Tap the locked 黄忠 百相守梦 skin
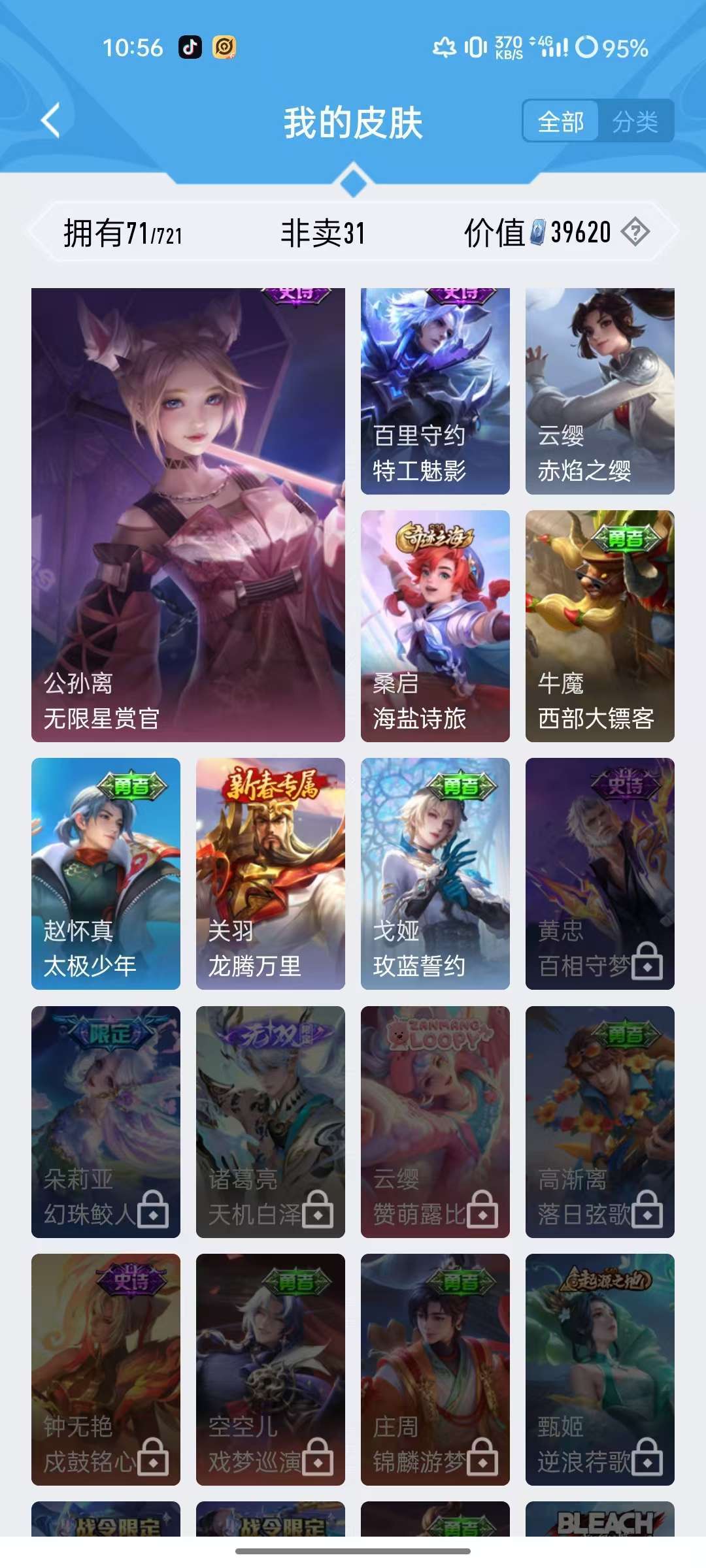 tap(600, 874)
